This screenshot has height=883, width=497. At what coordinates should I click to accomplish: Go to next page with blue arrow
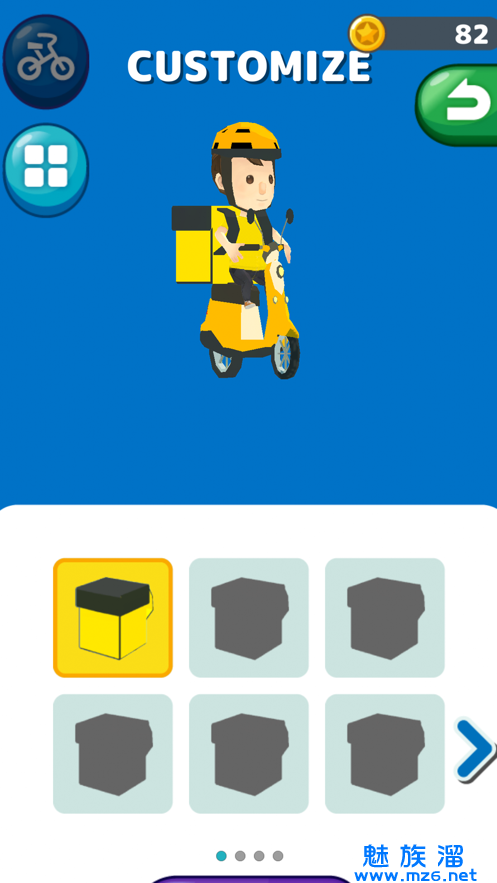point(474,750)
